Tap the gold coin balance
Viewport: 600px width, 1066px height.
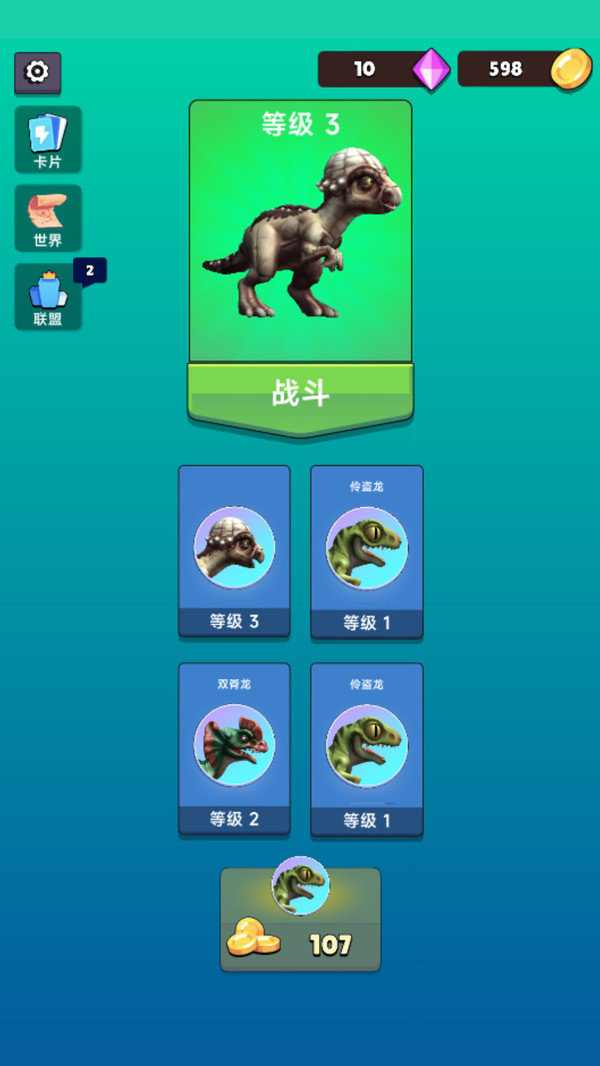click(524, 69)
